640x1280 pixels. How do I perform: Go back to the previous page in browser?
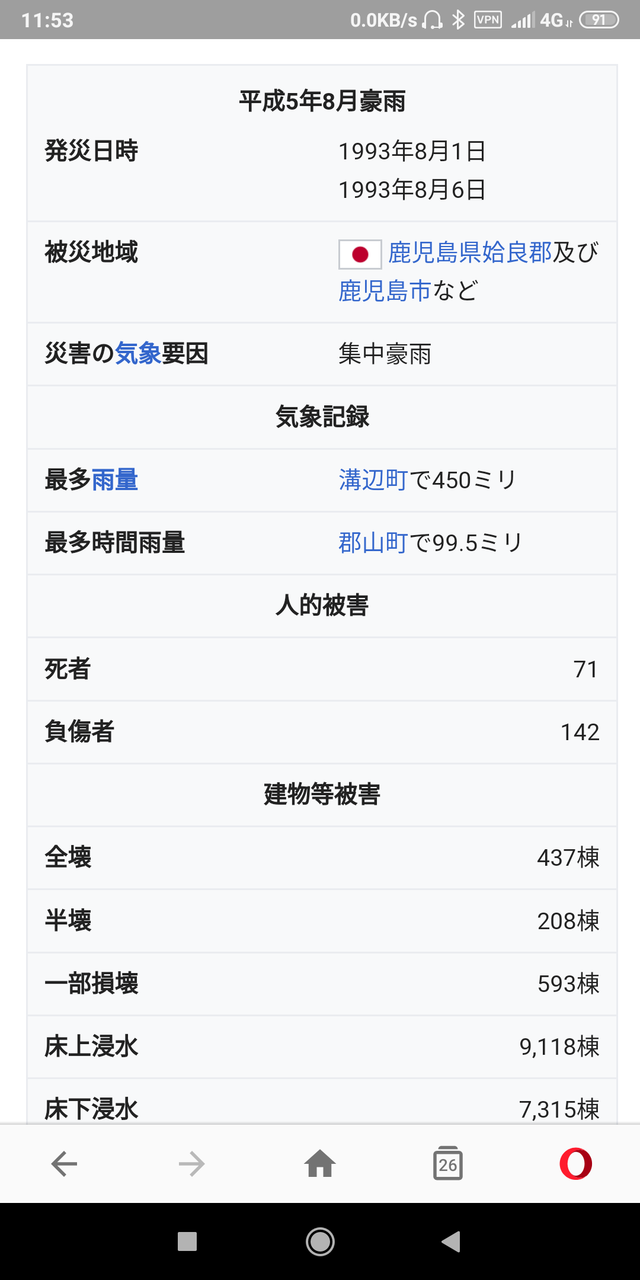click(64, 1163)
